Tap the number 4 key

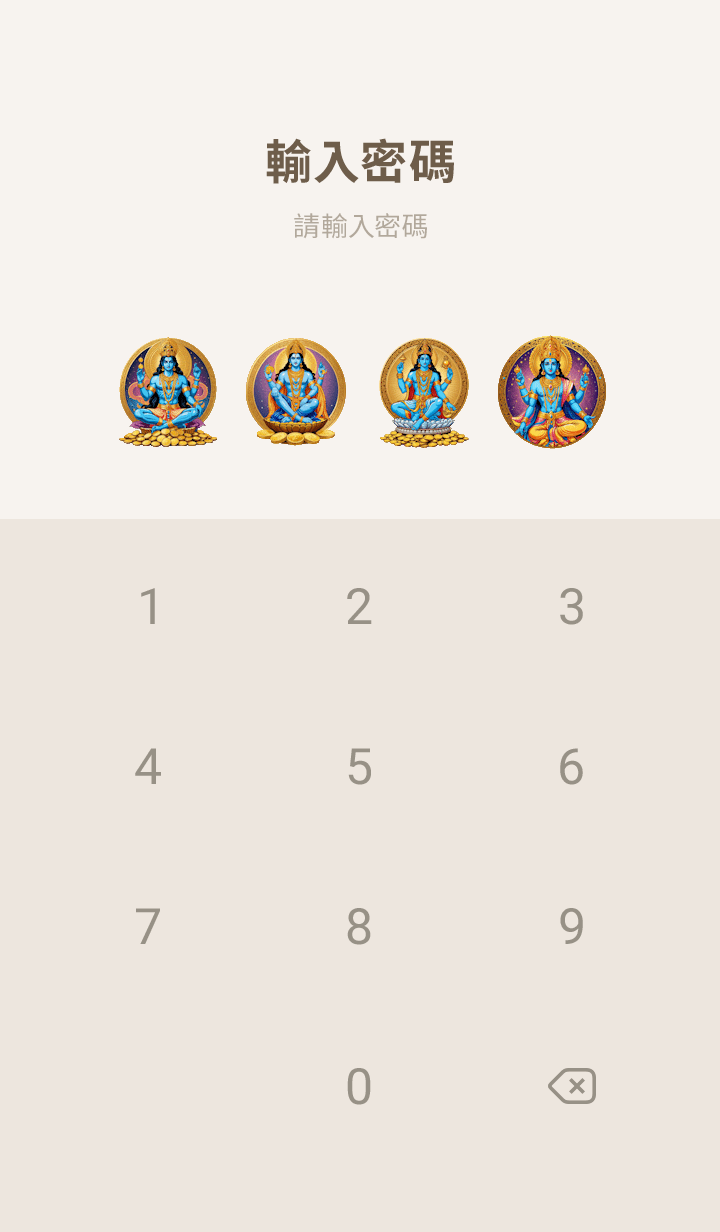tap(148, 767)
